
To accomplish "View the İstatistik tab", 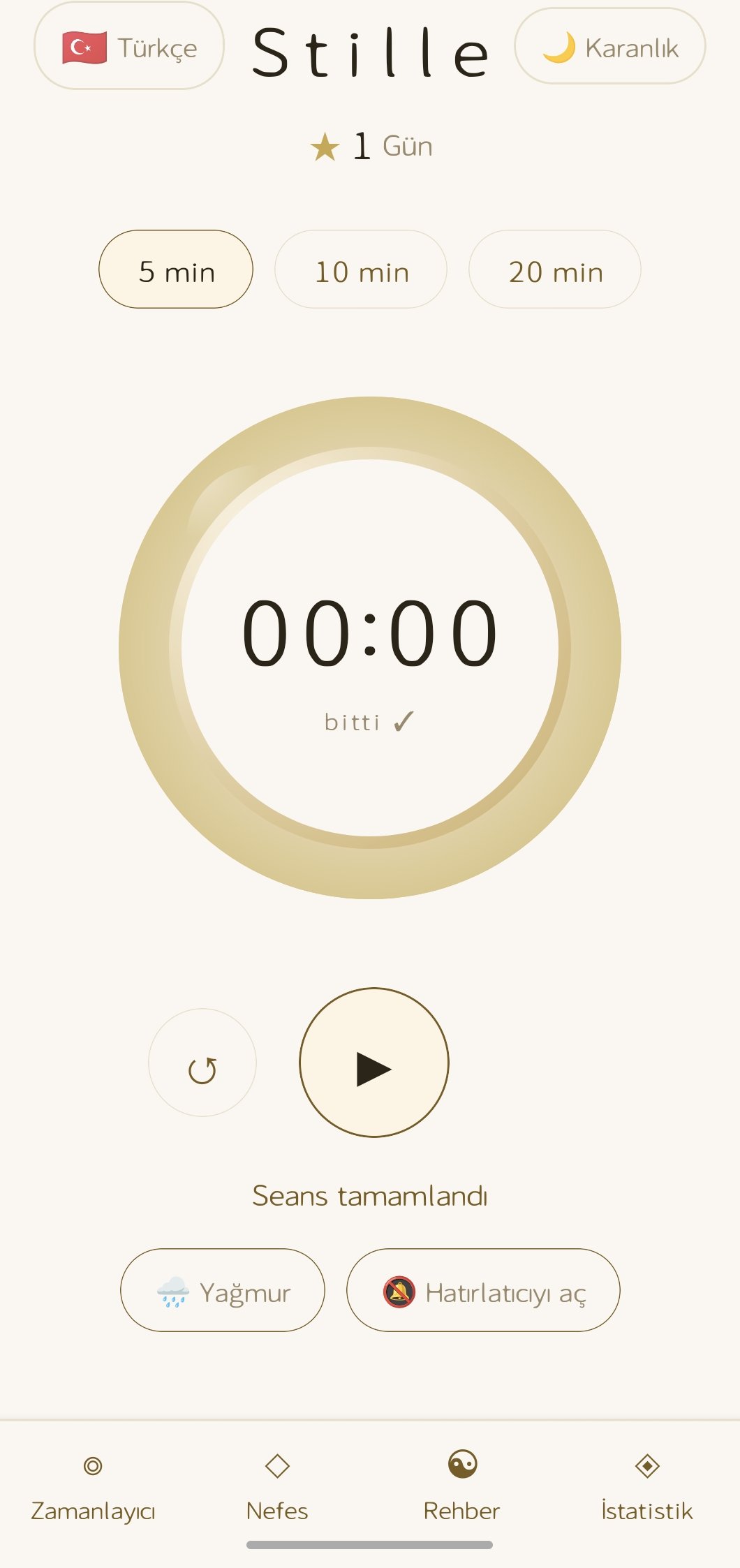I will pyautogui.click(x=647, y=1487).
